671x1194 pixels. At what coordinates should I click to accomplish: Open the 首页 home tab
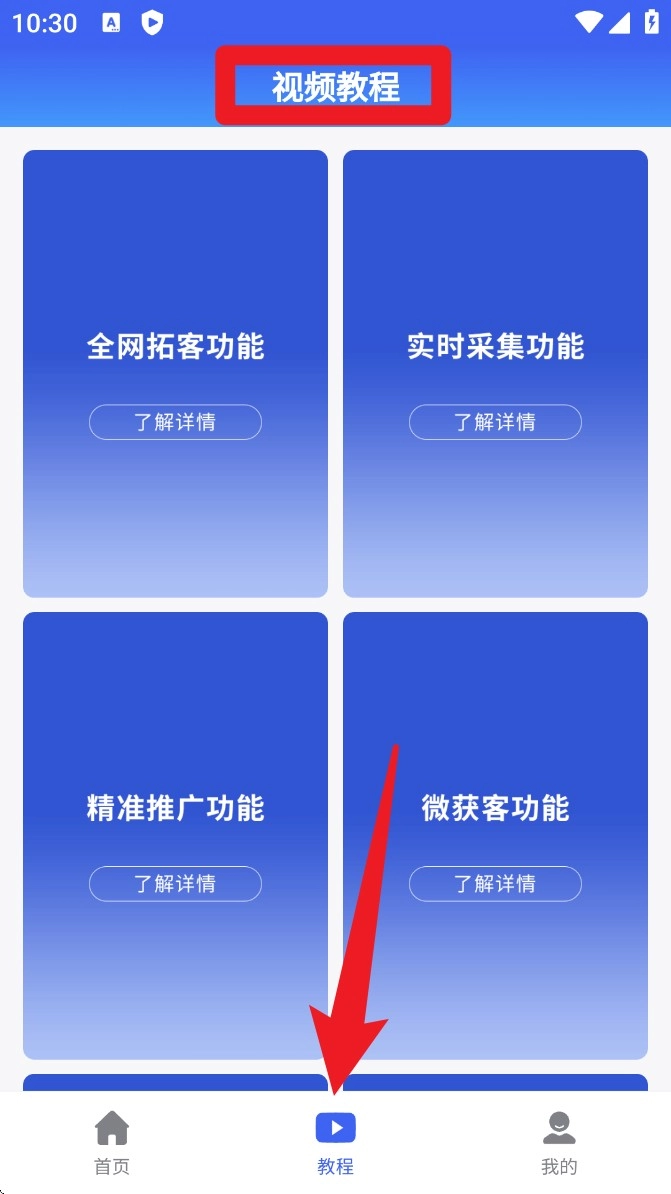(112, 1142)
